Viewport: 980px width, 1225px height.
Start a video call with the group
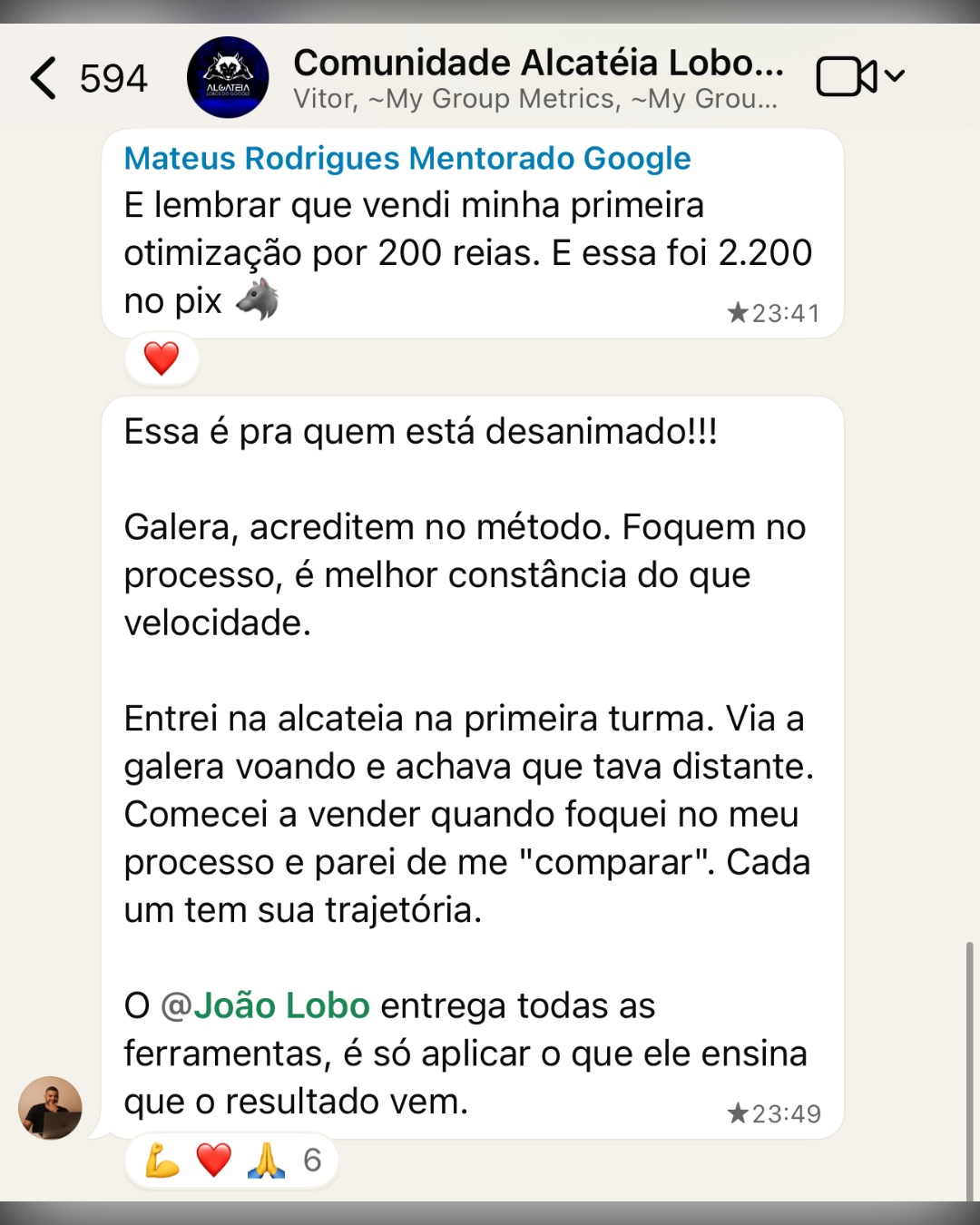[848, 76]
